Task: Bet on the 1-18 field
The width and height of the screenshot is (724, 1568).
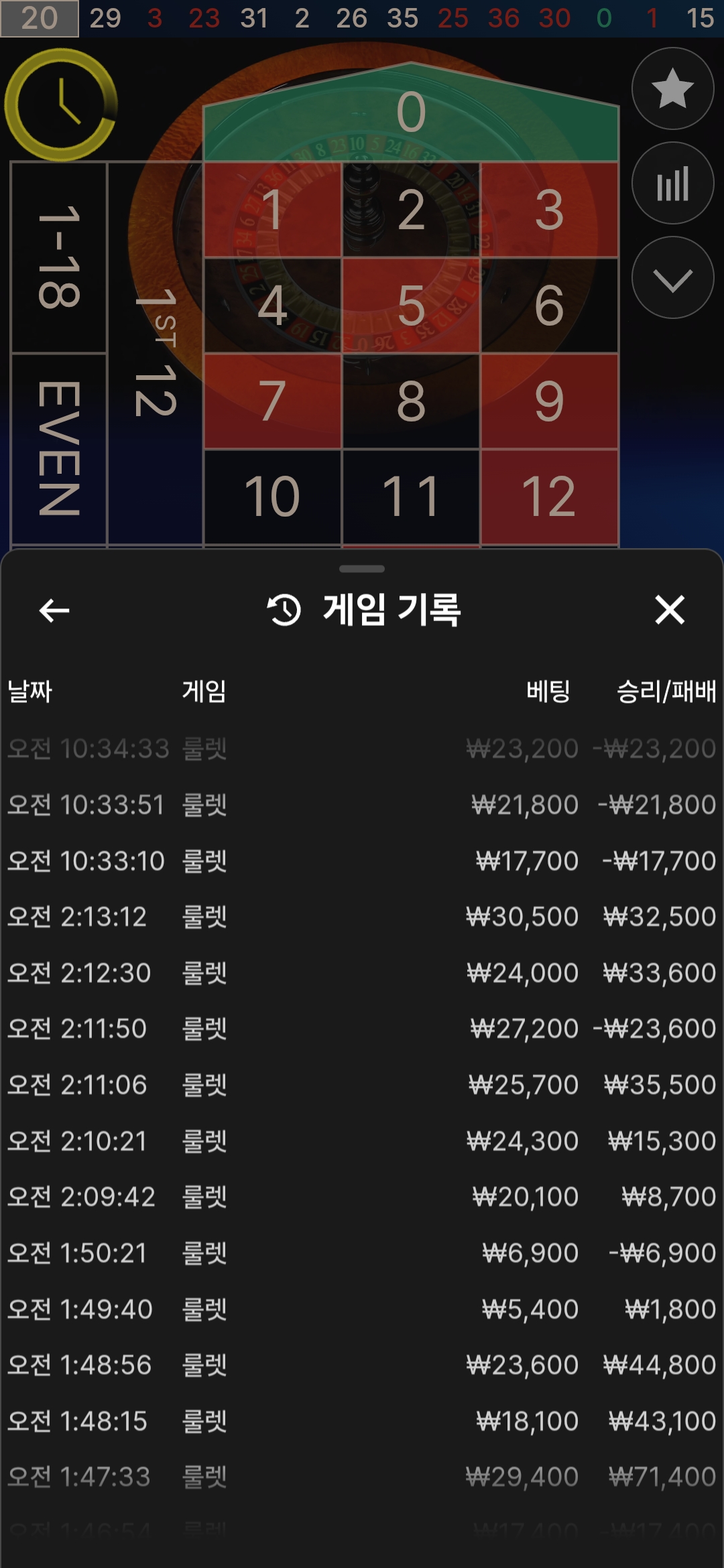Action: point(59,257)
